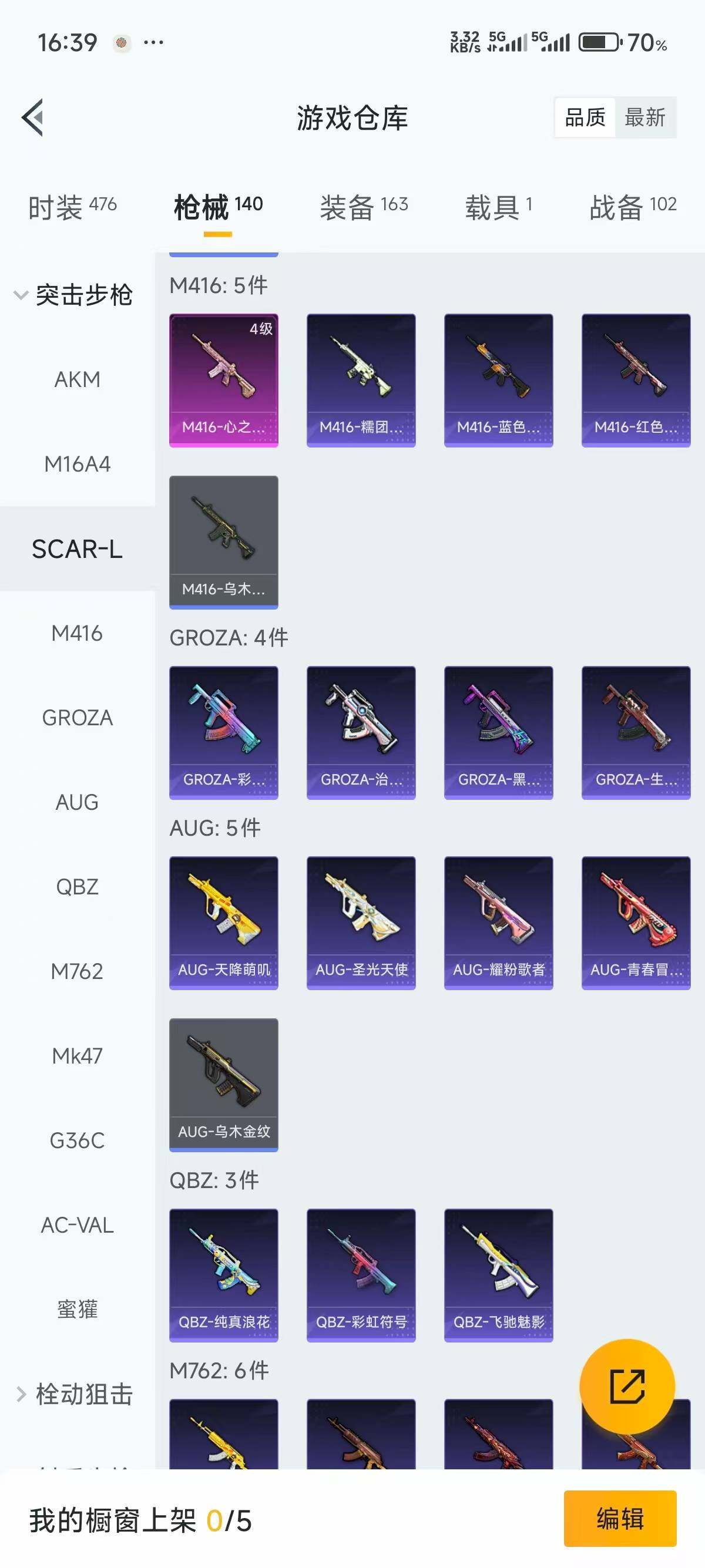Image resolution: width=705 pixels, height=1568 pixels.
Task: Open the GROZA-彩... skin tile
Action: point(223,732)
